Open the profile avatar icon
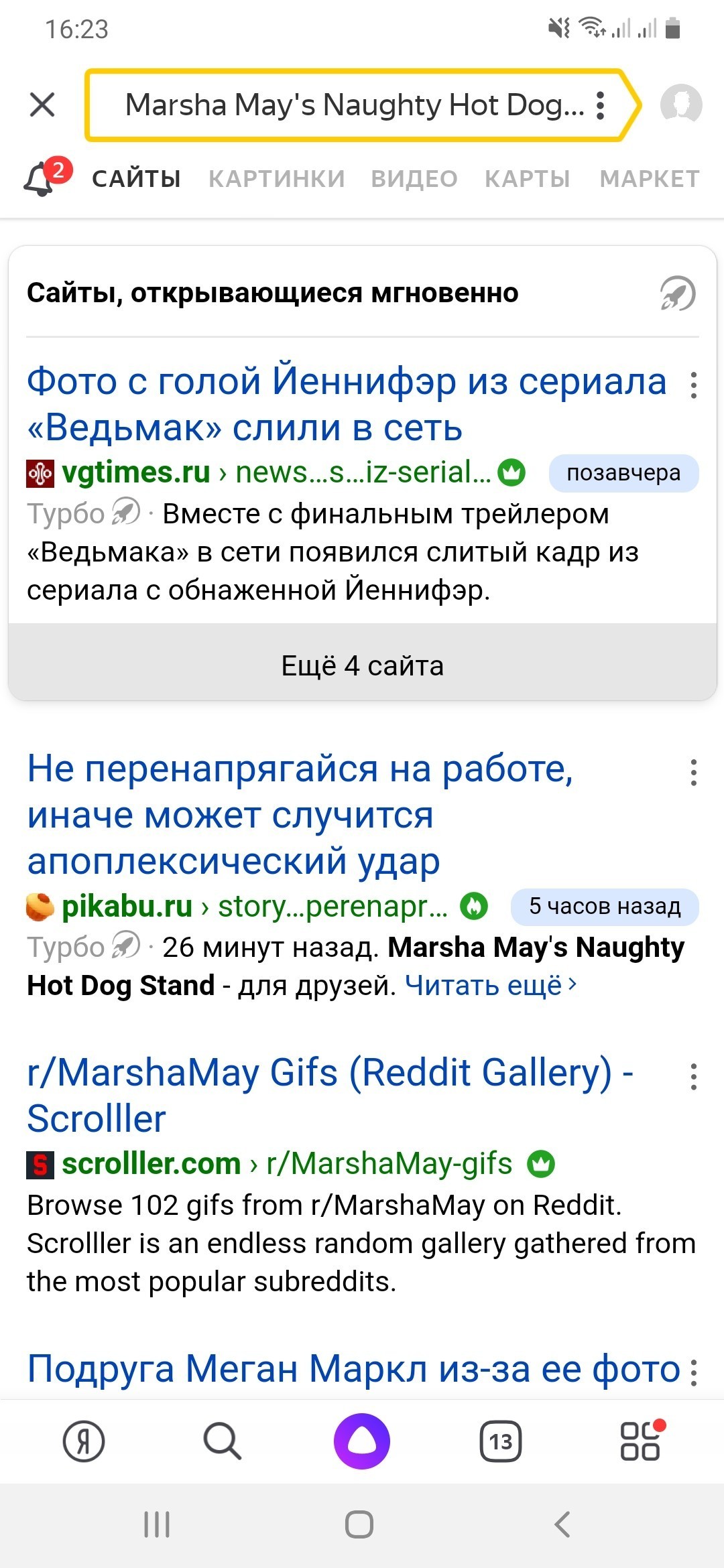Viewport: 724px width, 1568px height. point(680,105)
